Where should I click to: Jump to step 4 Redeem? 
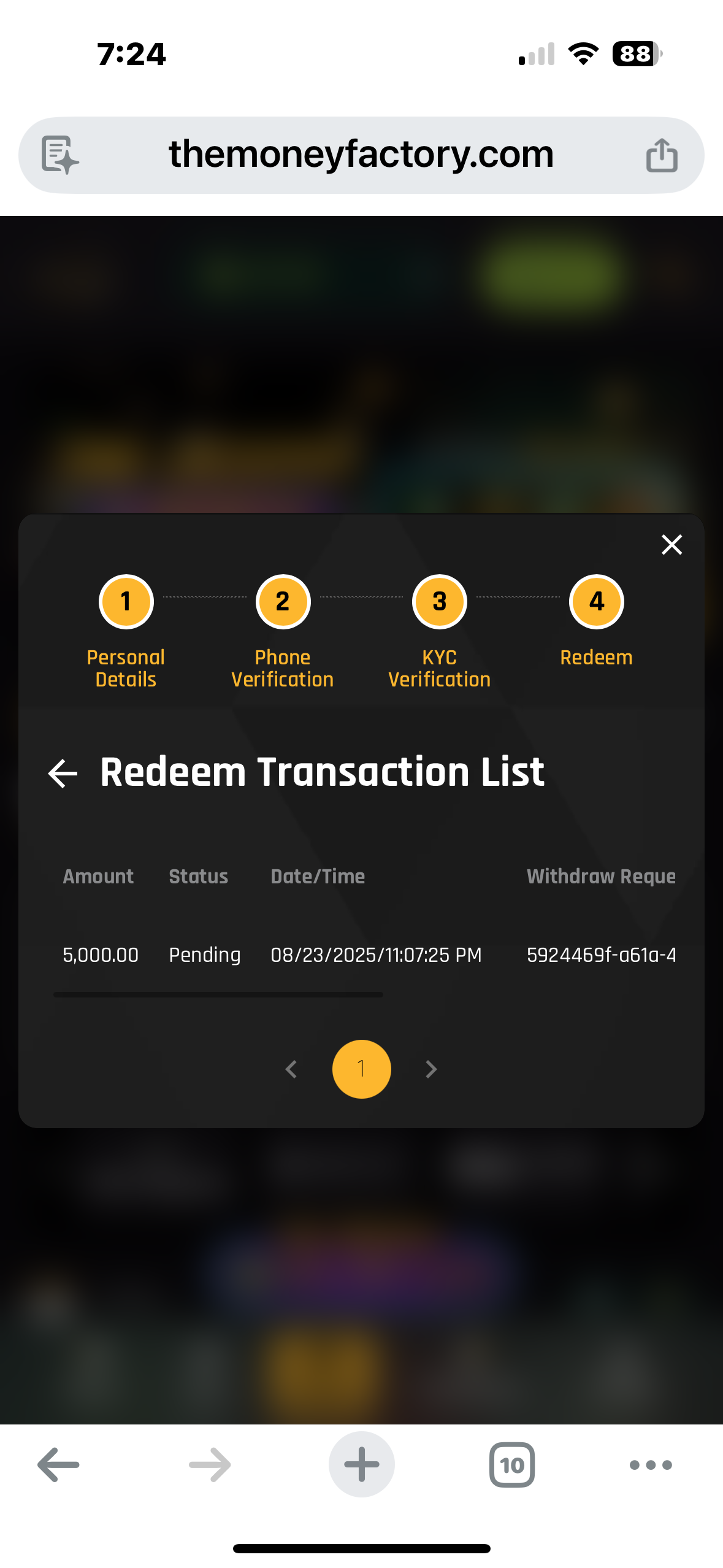pyautogui.click(x=596, y=602)
